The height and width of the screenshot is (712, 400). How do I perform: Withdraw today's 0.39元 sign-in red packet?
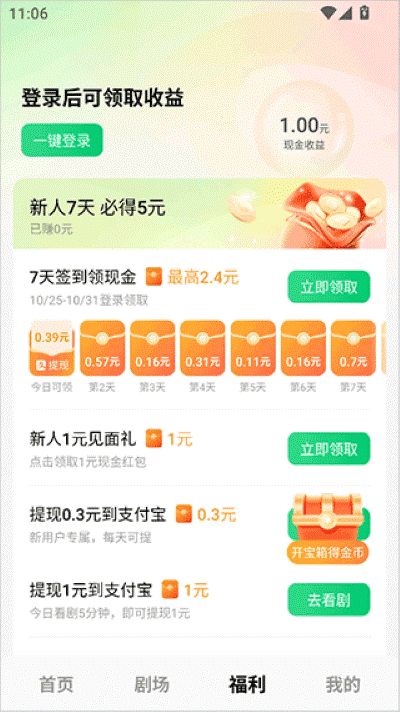52,348
